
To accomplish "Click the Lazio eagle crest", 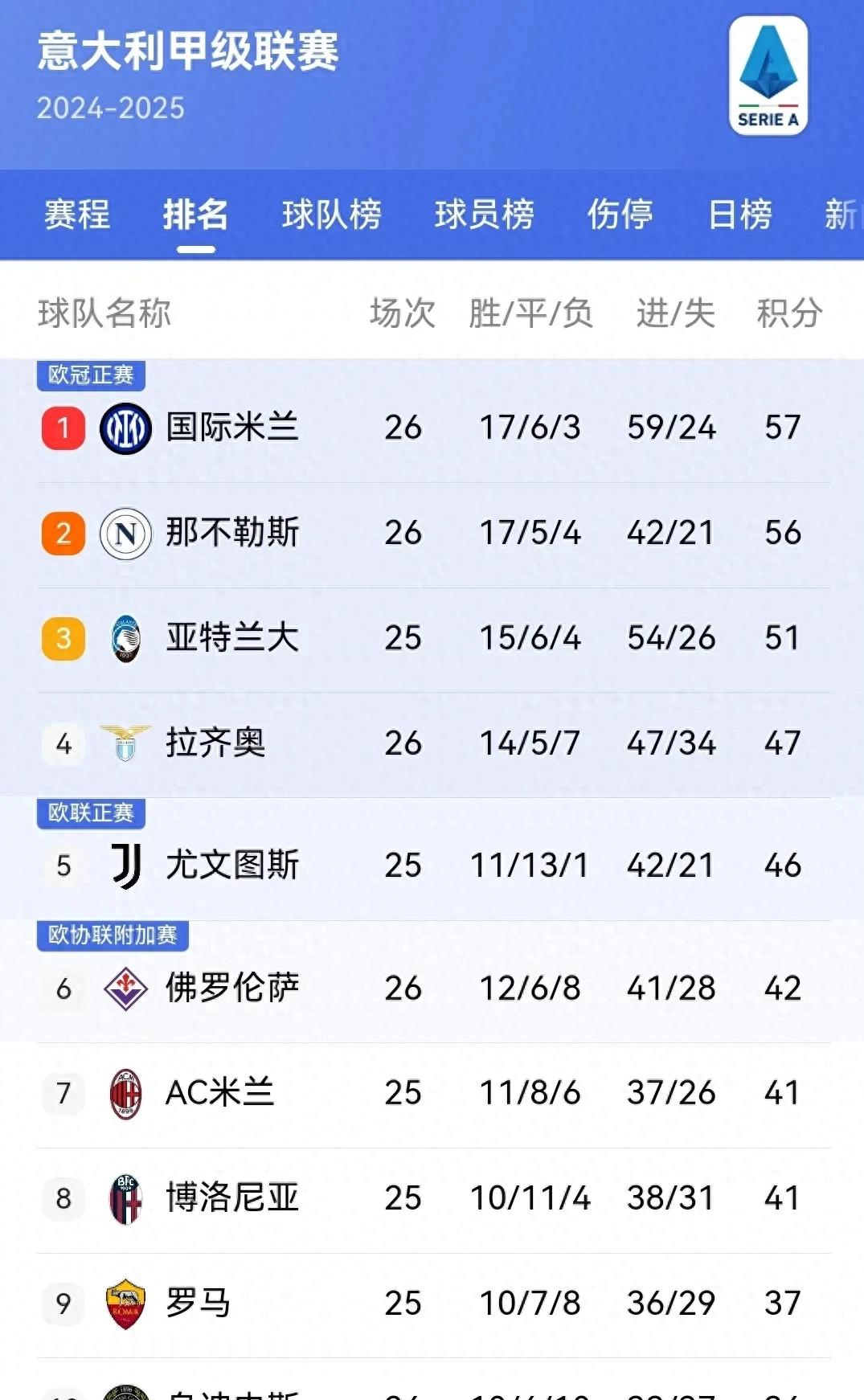I will tap(125, 743).
